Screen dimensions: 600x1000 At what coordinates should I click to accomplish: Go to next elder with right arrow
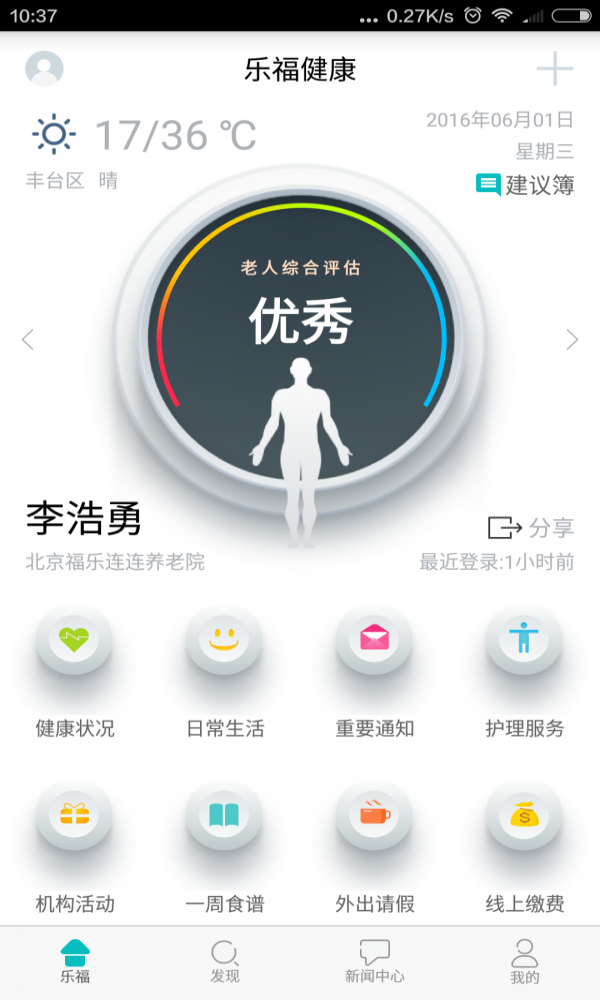(572, 340)
